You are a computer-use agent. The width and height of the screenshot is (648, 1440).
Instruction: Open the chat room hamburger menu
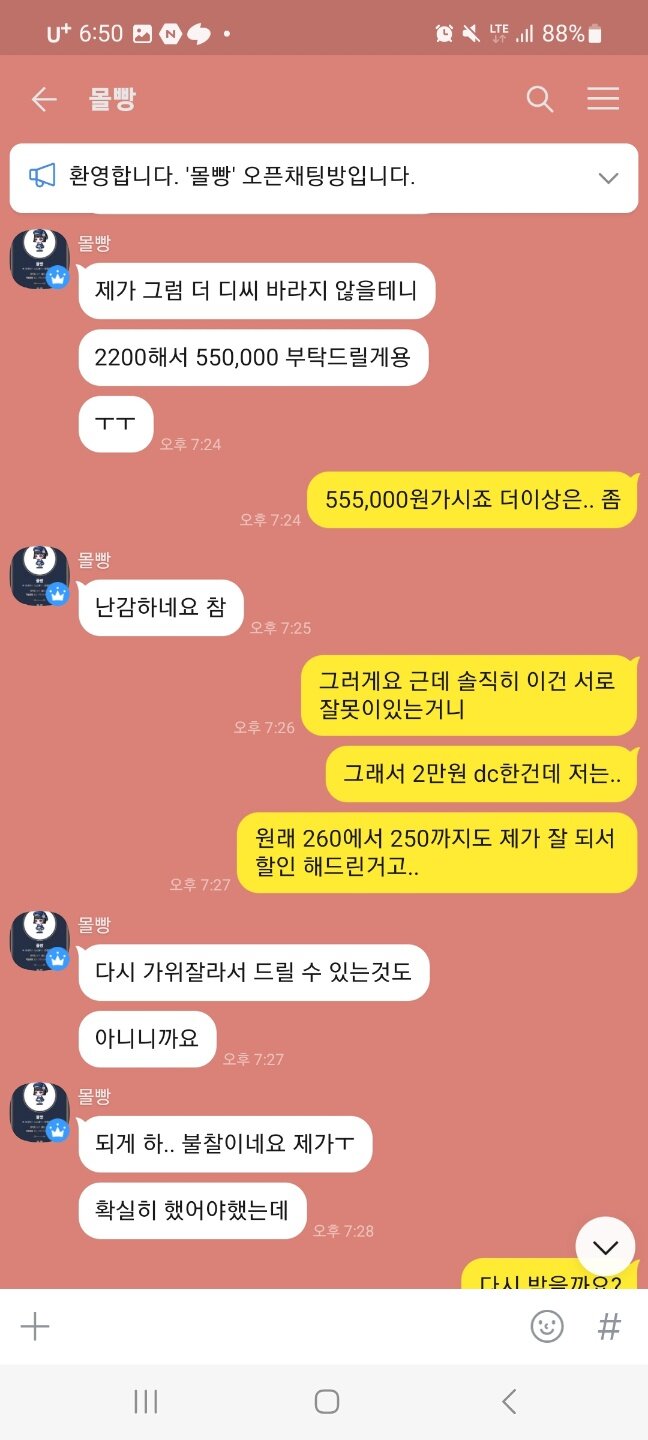point(603,99)
